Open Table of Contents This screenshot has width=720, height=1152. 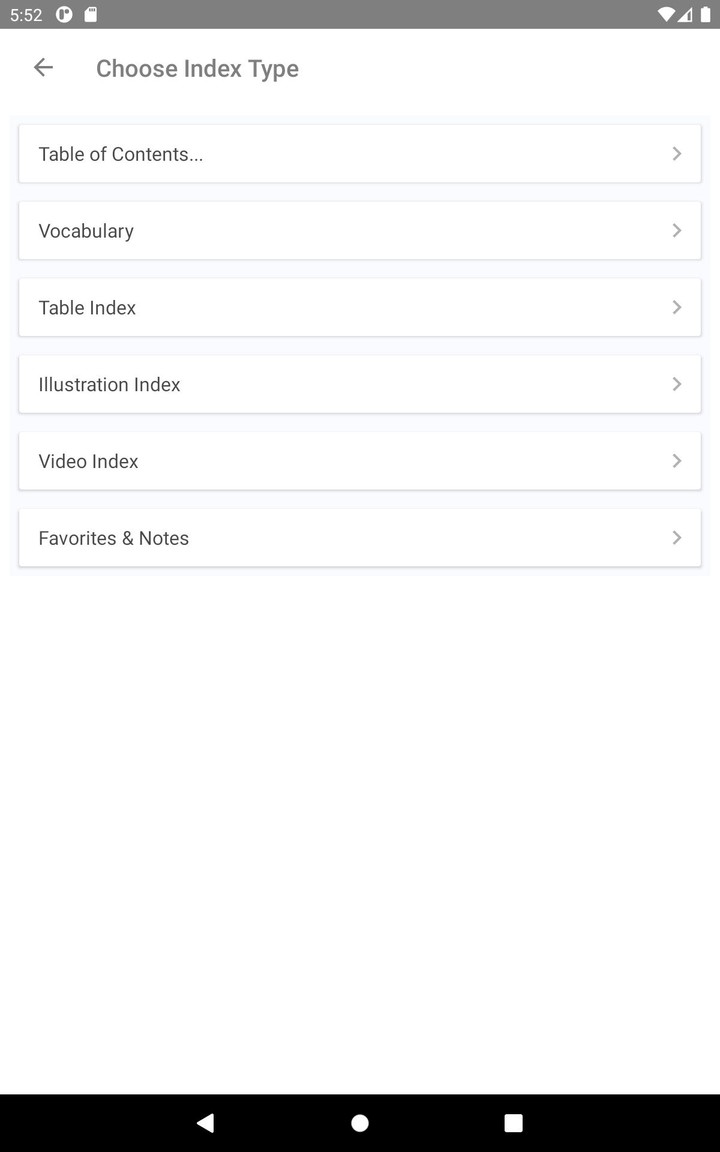(x=360, y=153)
